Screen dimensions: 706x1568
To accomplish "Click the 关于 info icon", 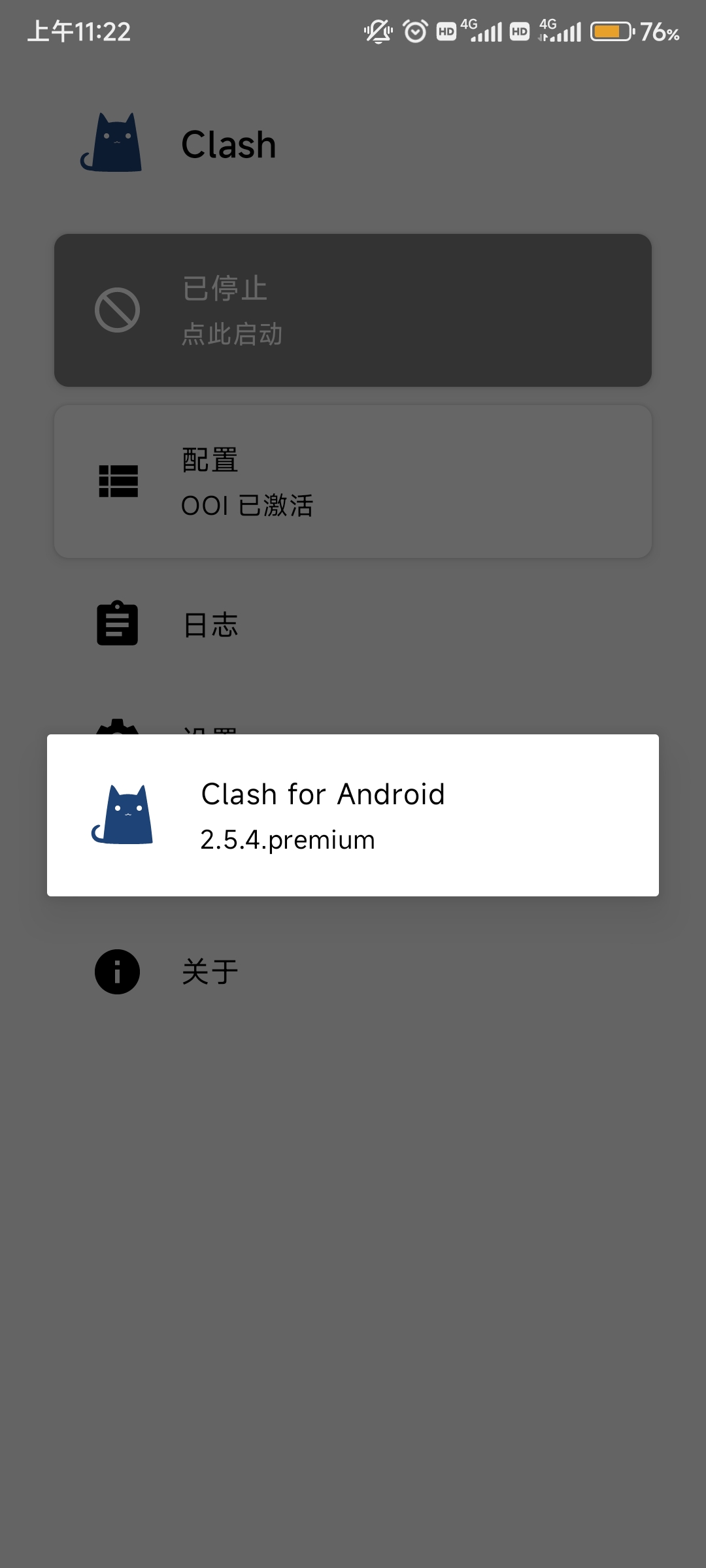I will [116, 972].
